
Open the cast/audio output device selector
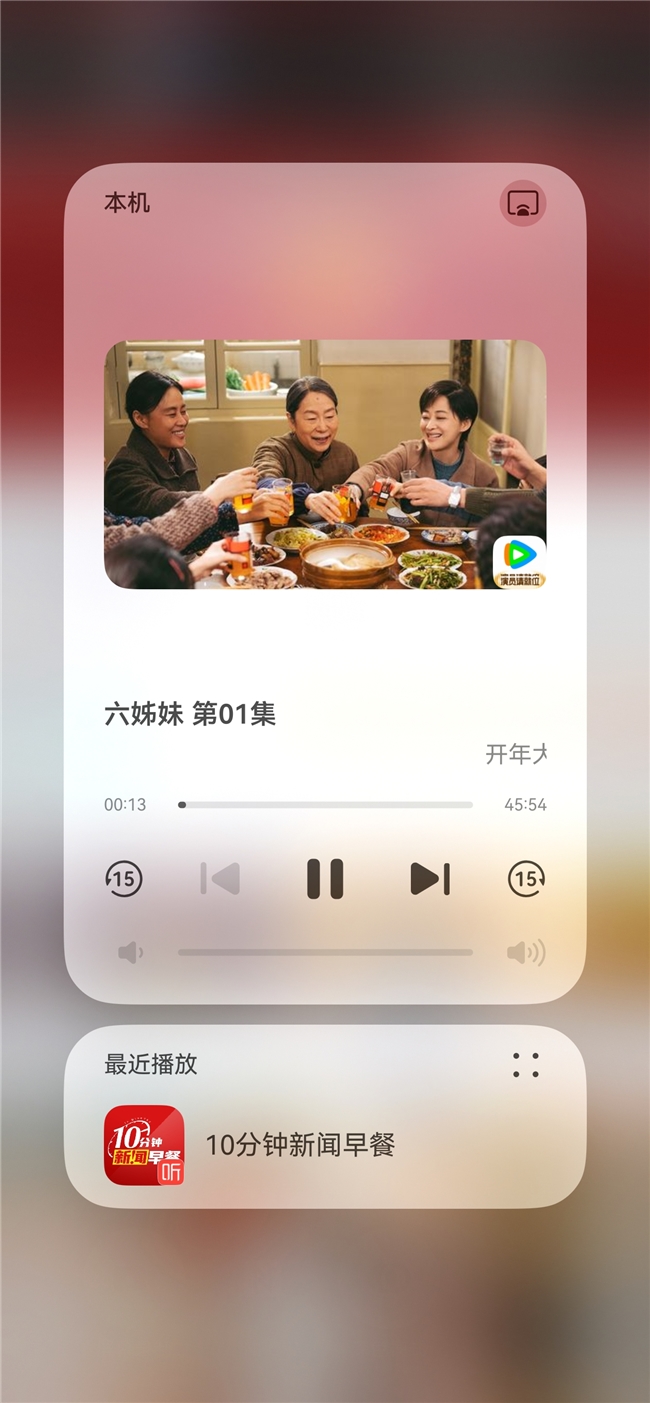click(522, 203)
